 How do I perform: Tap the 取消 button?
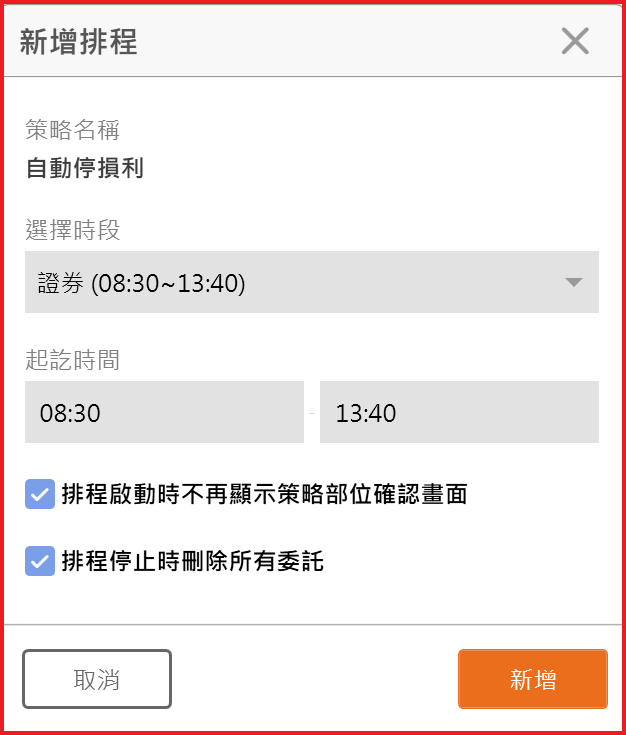point(97,679)
